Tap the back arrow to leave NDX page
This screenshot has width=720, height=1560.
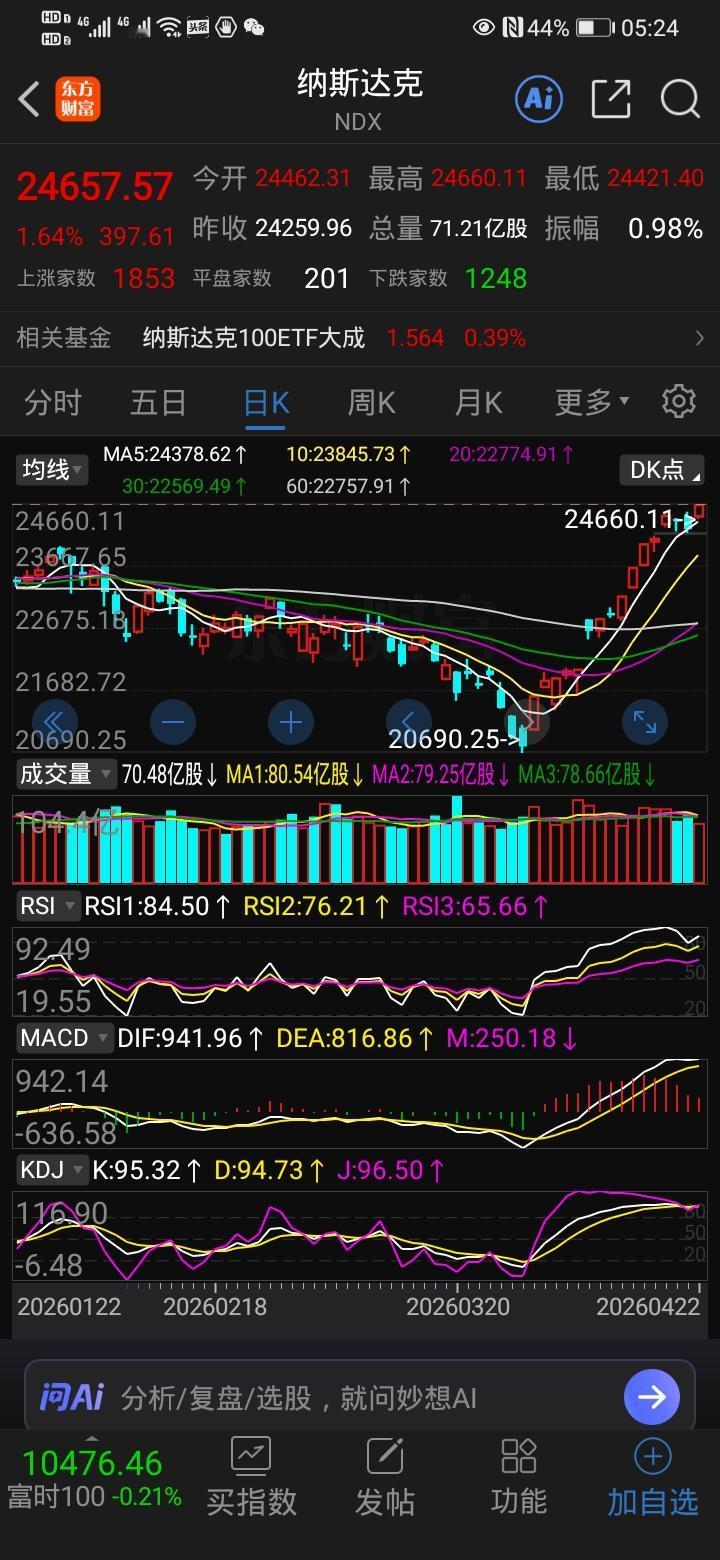27,99
